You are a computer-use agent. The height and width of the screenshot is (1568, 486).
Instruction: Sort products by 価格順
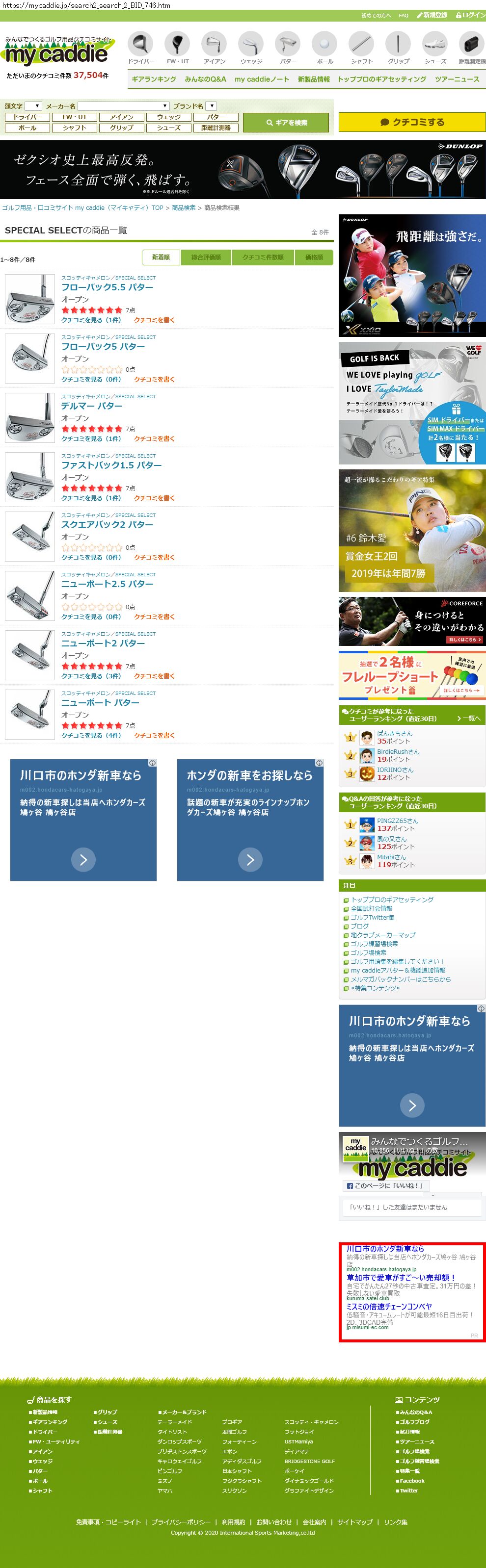point(314,257)
